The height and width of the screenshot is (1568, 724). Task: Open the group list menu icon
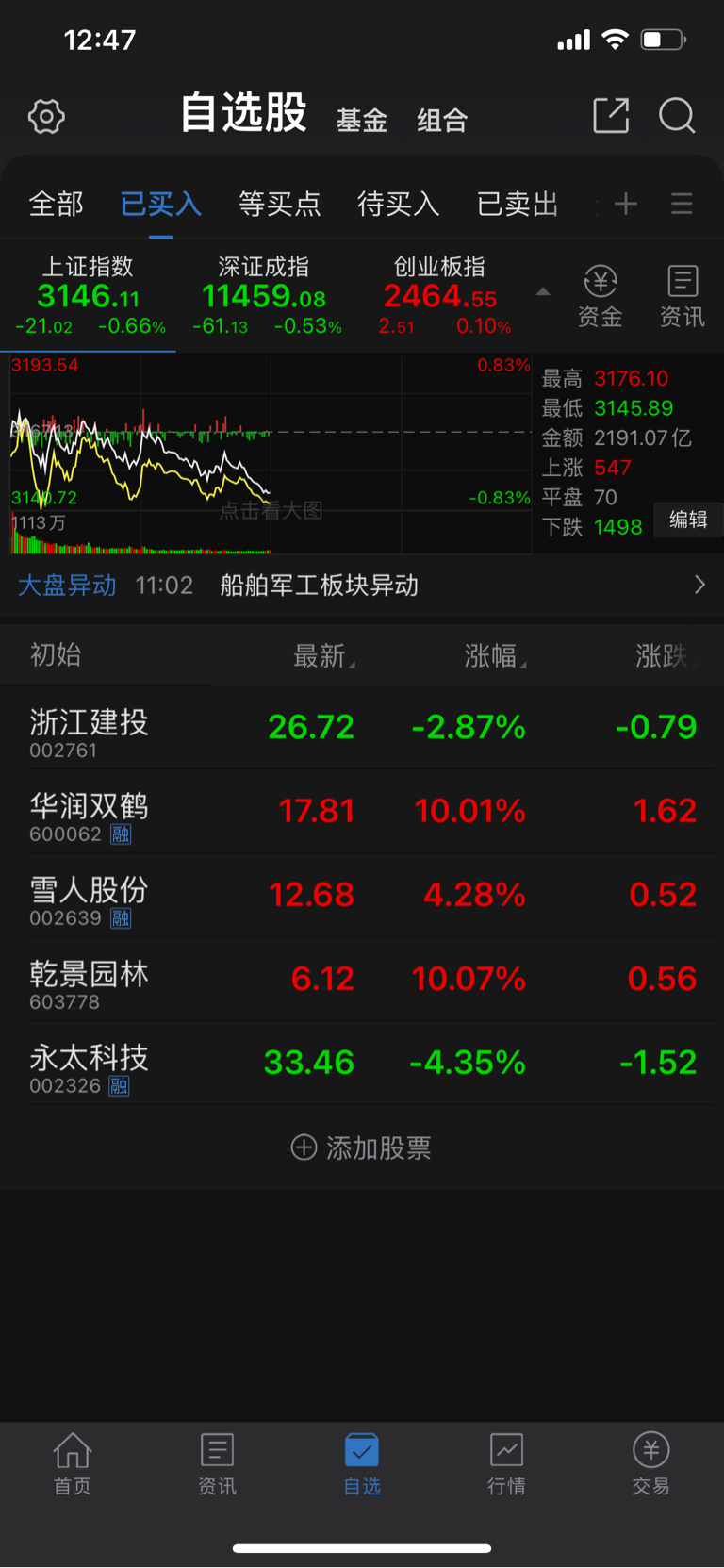tap(682, 204)
